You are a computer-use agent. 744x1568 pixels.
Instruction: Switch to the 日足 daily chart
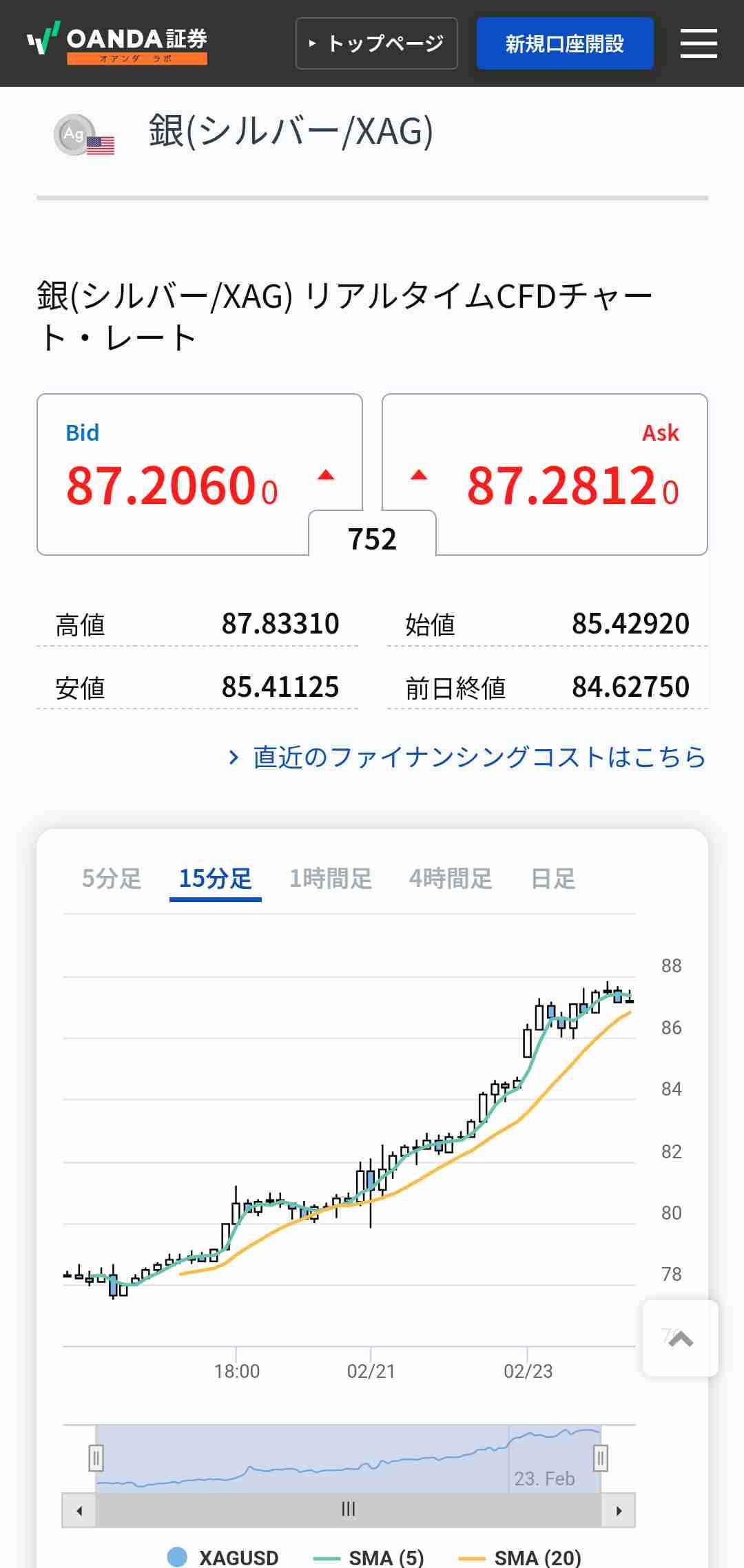[552, 879]
